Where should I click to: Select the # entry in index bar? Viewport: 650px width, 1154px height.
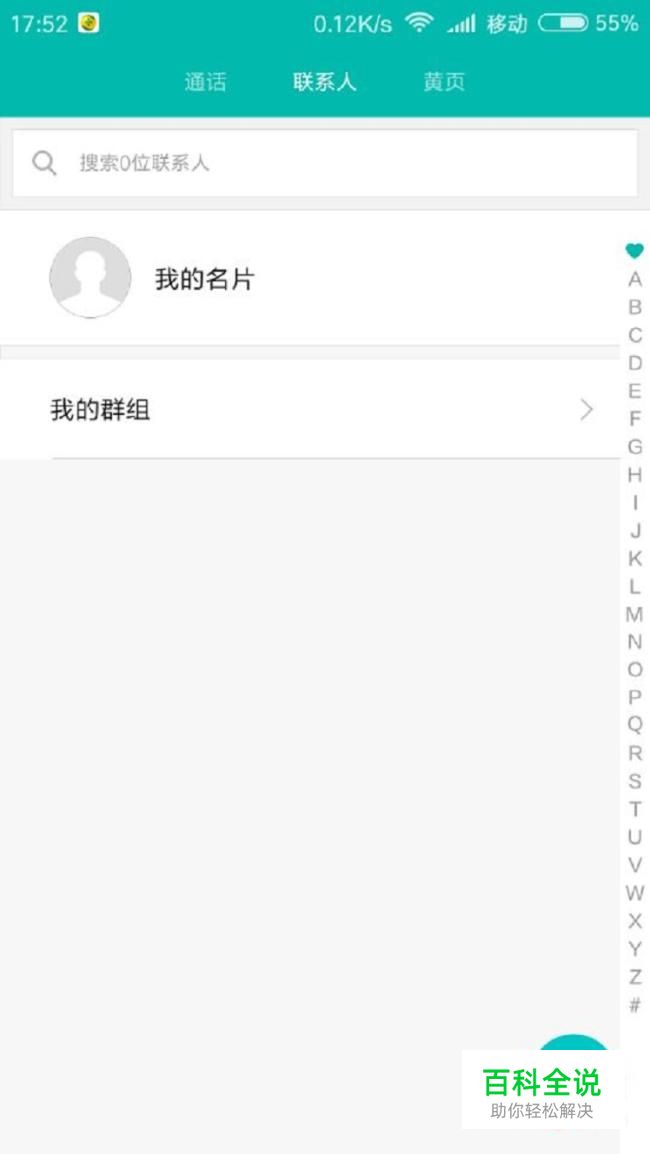click(x=635, y=1005)
